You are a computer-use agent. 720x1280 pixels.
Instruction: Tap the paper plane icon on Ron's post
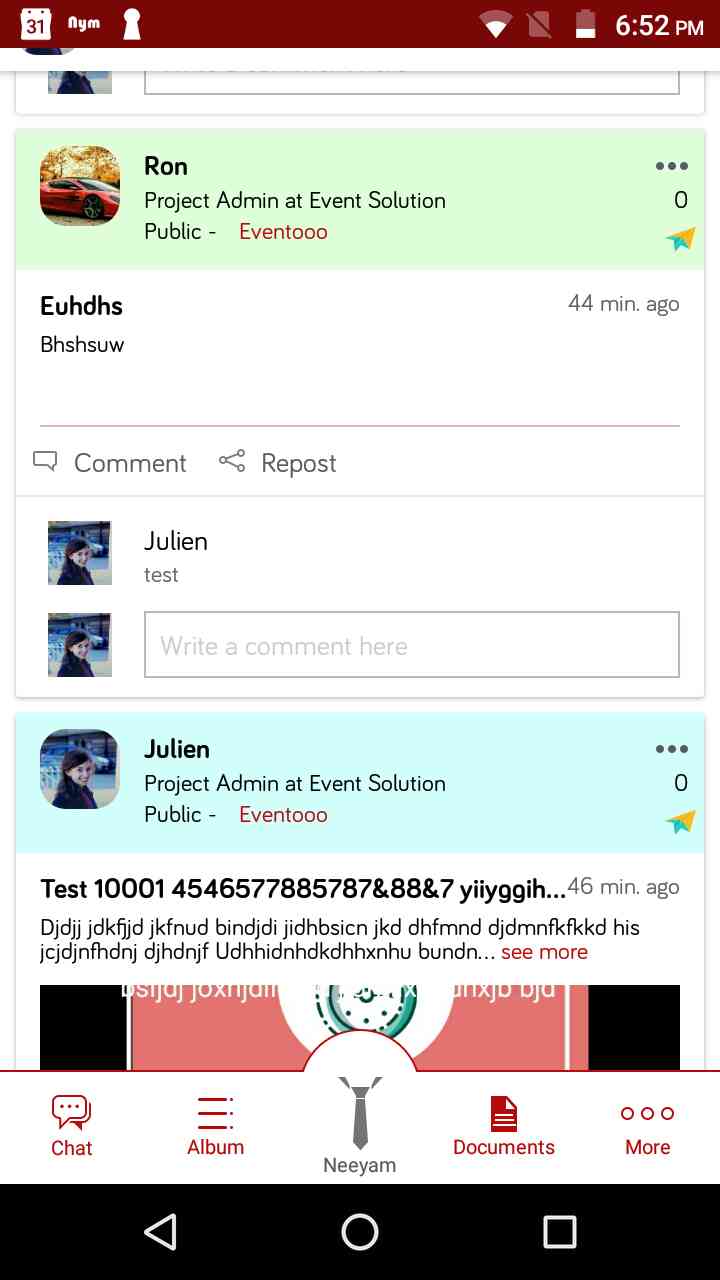click(x=680, y=239)
